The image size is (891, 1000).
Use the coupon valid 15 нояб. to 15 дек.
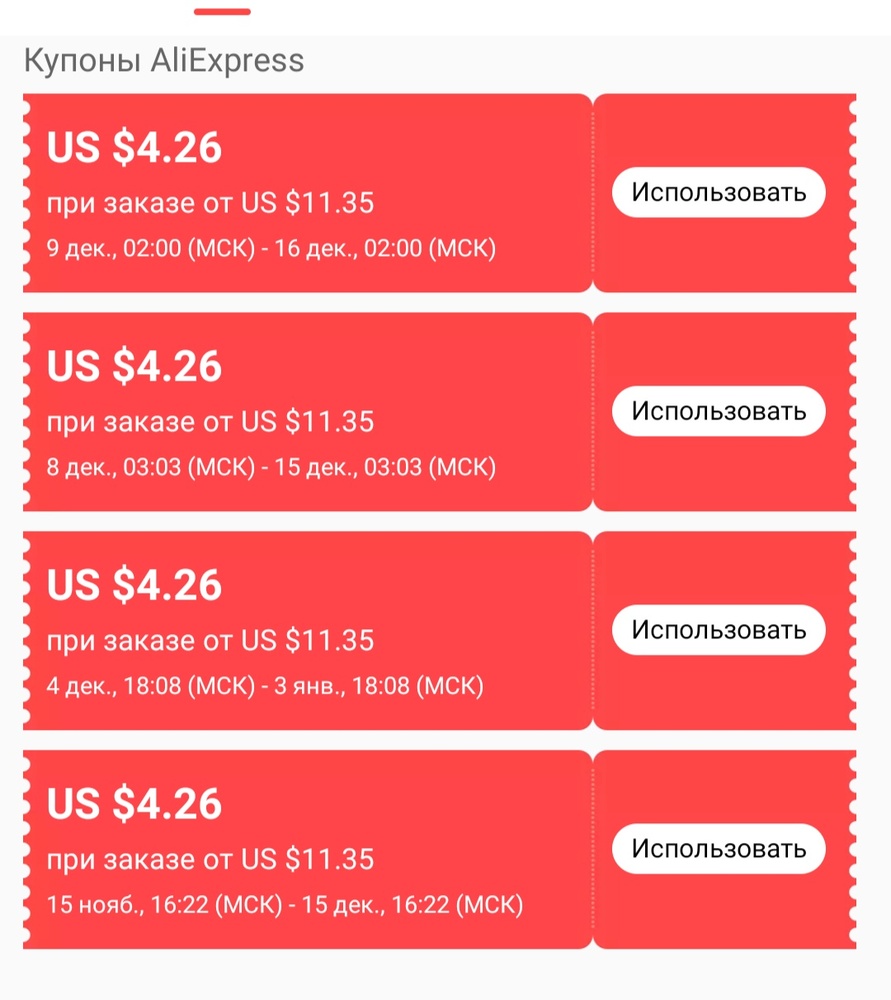point(718,849)
